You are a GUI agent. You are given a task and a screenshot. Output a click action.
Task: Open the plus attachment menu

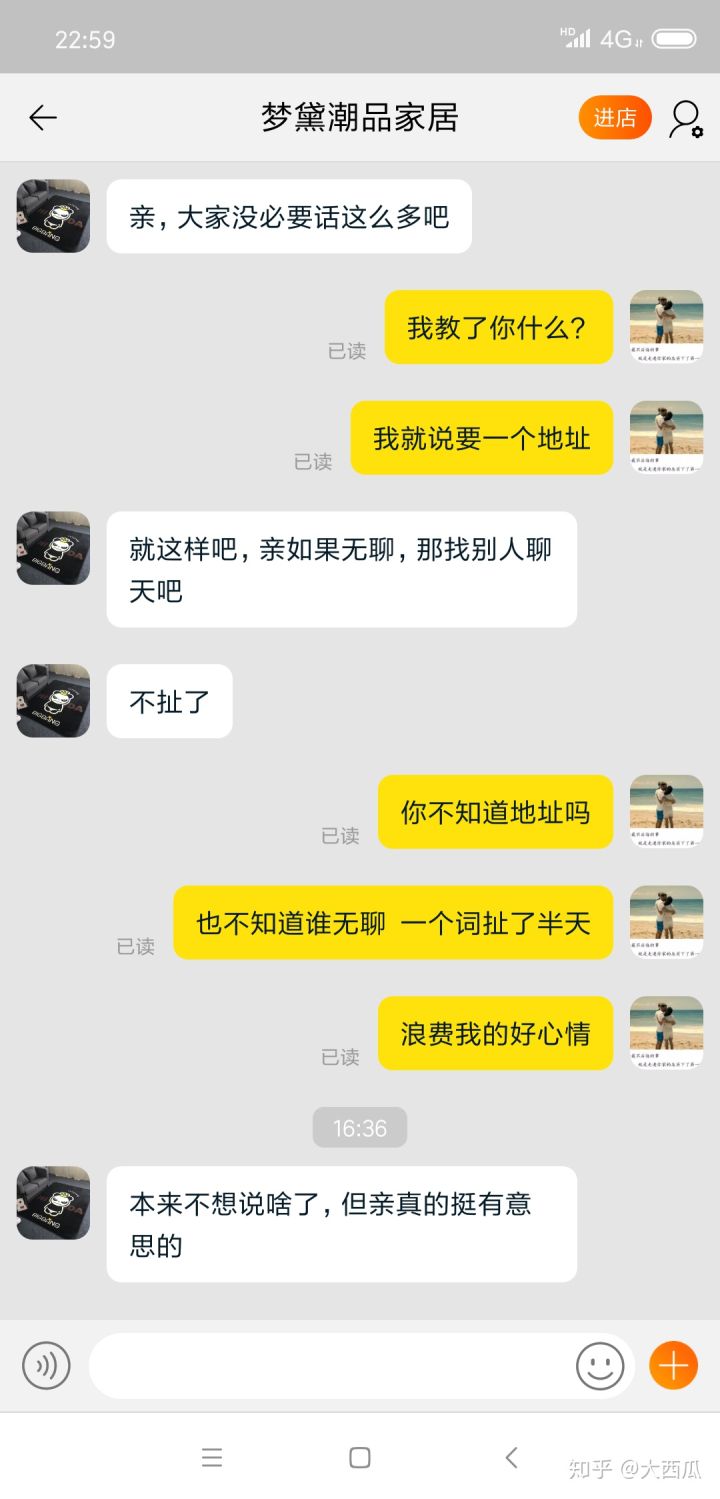(673, 1366)
